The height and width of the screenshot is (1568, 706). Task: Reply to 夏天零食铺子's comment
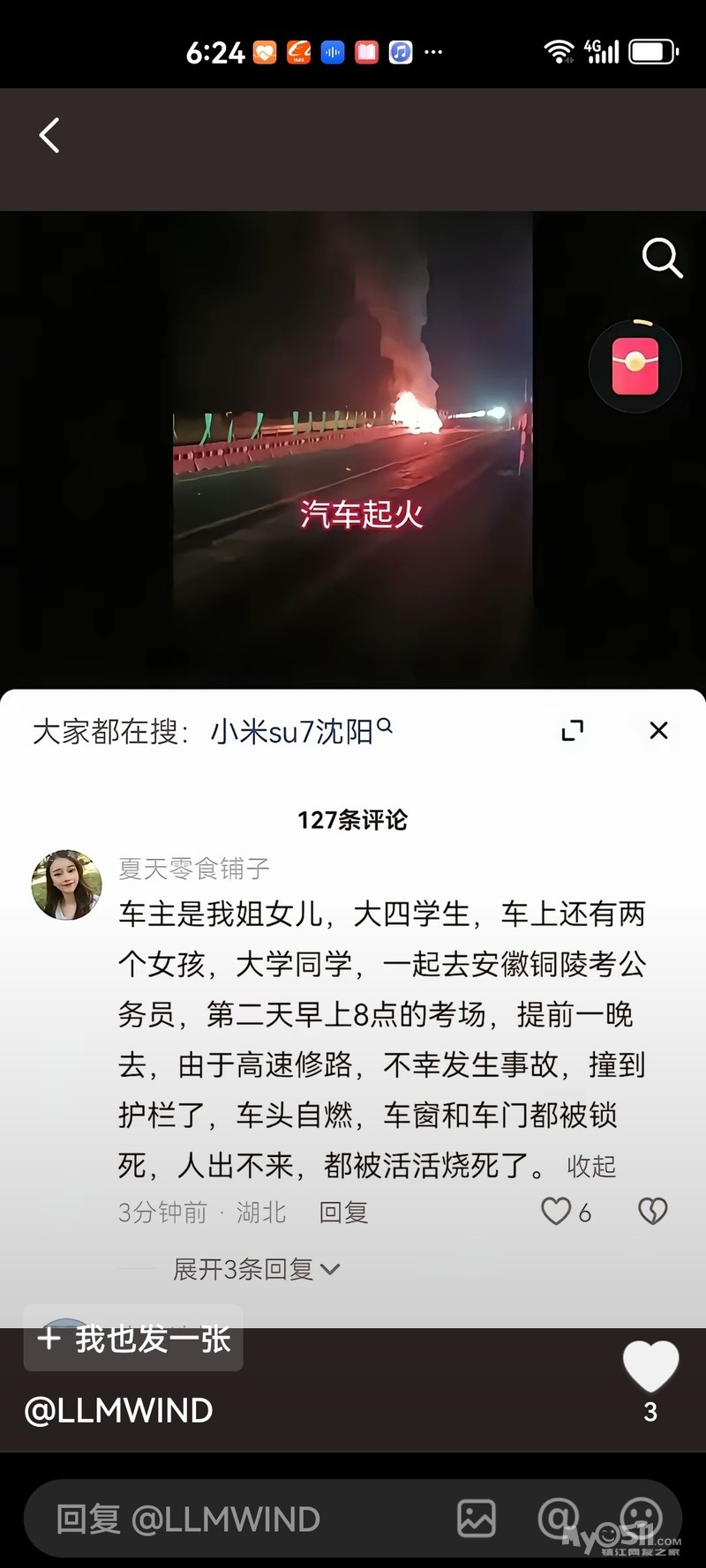point(343,1212)
